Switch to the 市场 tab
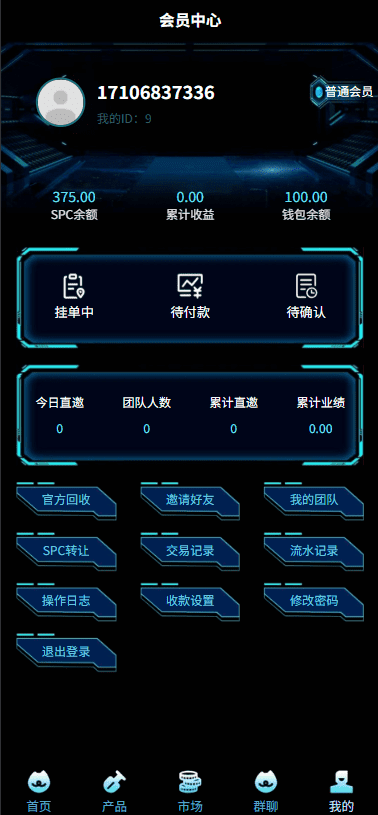Screen dimensions: 378x815 click(x=190, y=792)
